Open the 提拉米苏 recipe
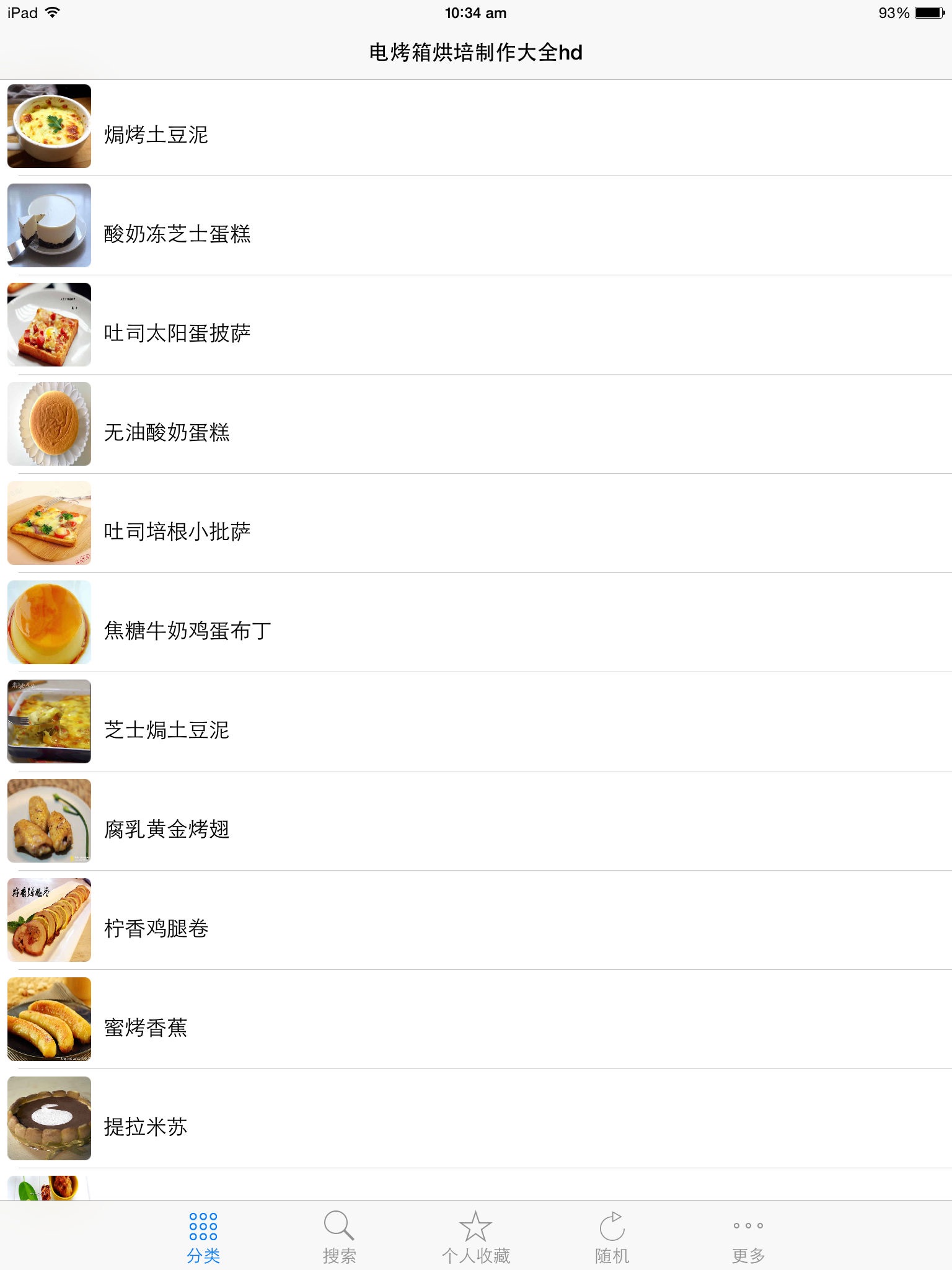 point(145,1126)
